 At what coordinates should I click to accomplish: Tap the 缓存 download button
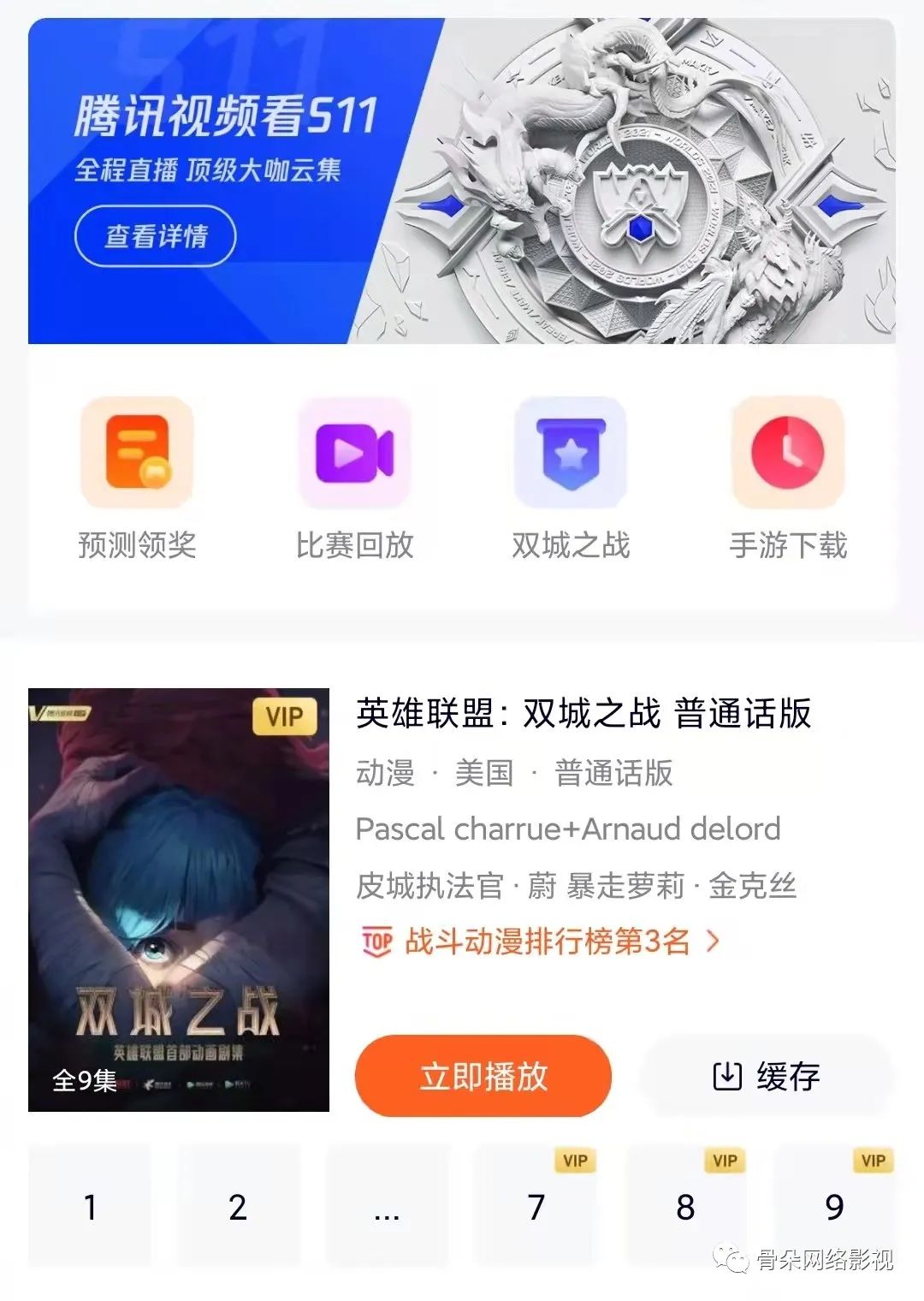[x=767, y=1076]
